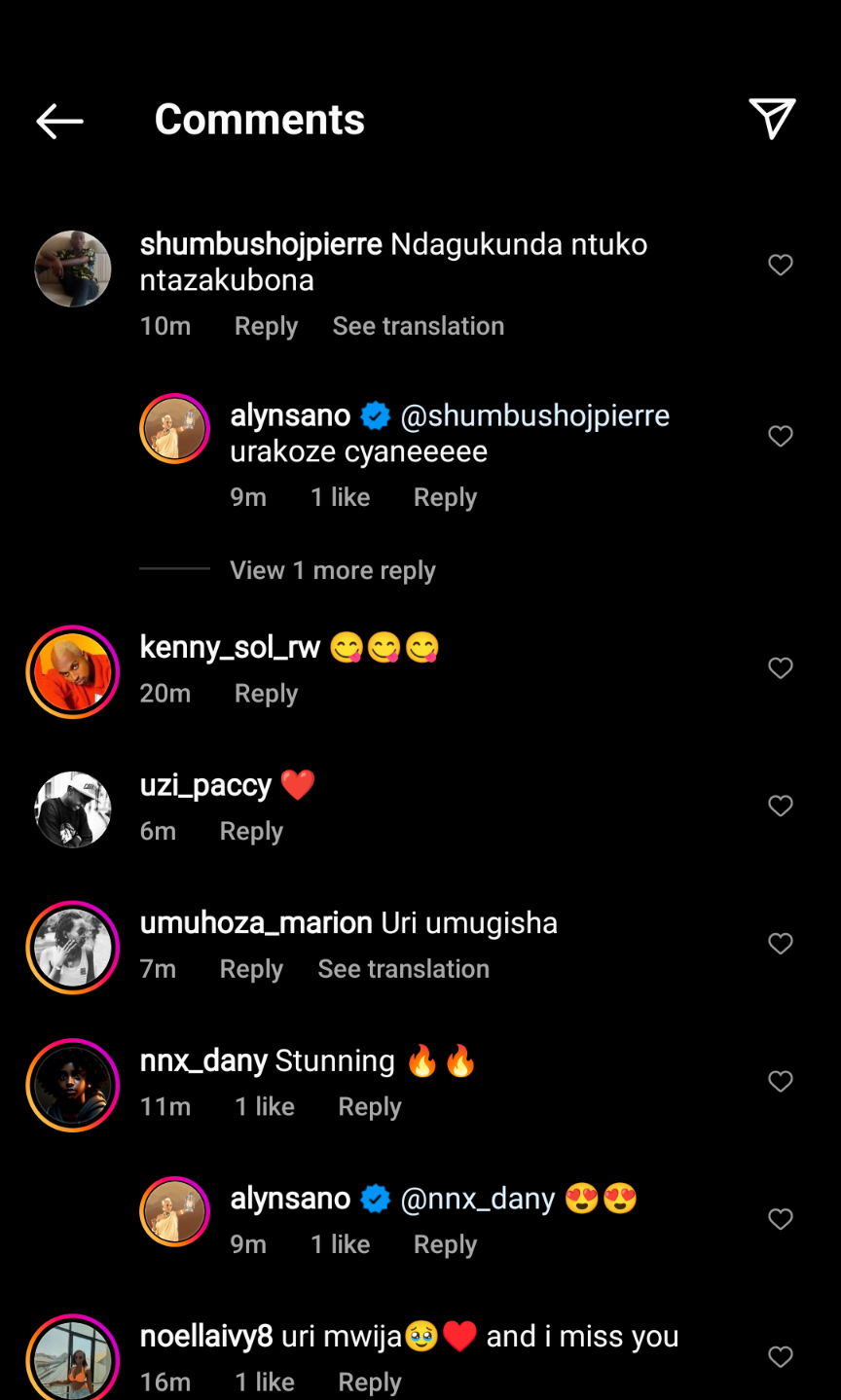This screenshot has height=1400, width=841.
Task: View umuhoza_marion's profile avatar
Action: pyautogui.click(x=73, y=947)
